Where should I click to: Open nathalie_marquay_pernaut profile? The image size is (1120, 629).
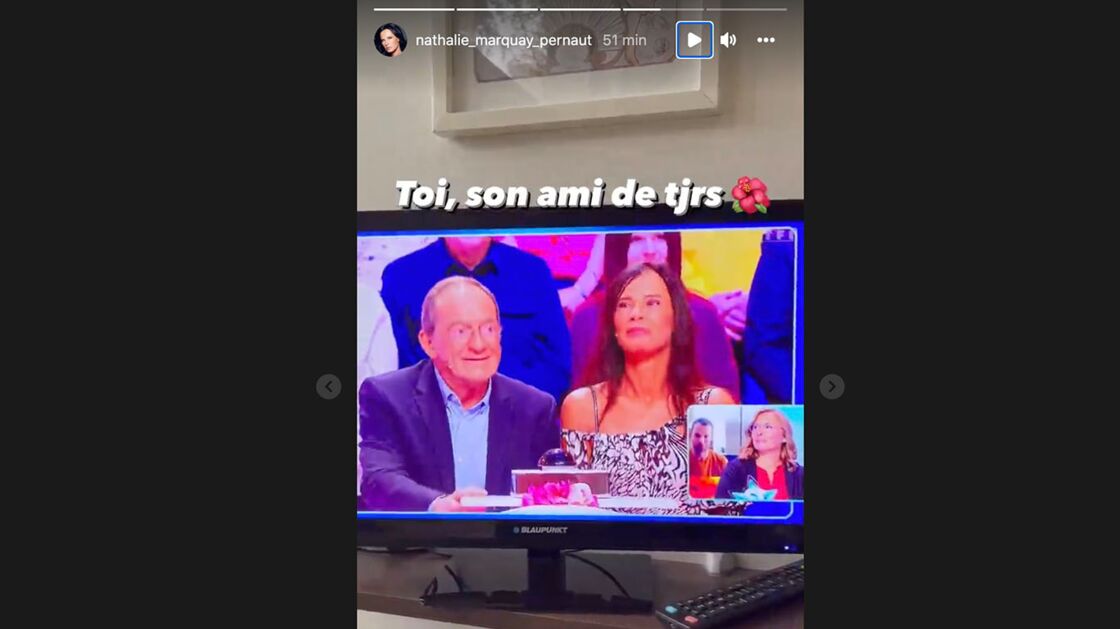pyautogui.click(x=503, y=40)
